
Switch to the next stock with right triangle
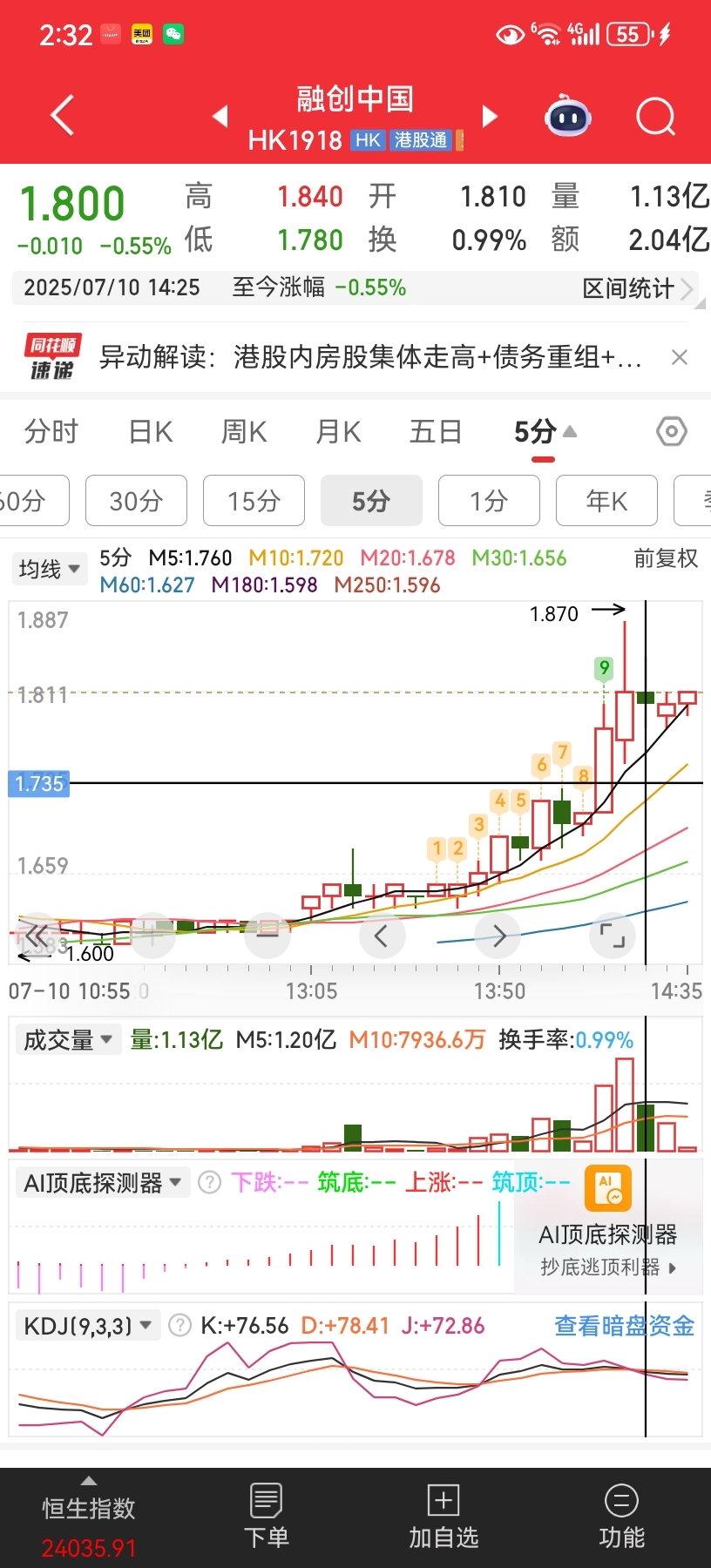pos(491,116)
